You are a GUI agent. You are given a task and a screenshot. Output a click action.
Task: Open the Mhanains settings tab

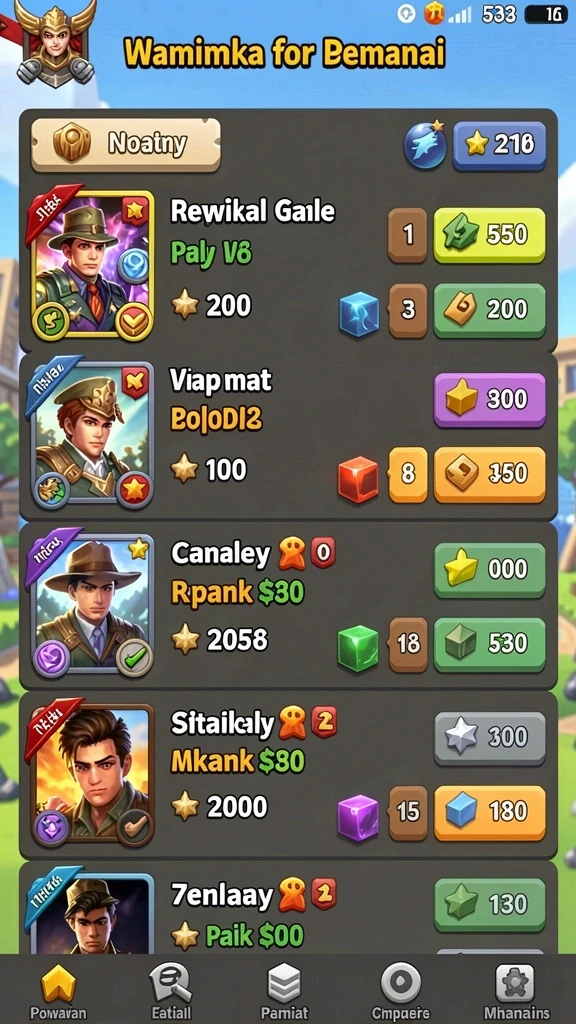517,989
